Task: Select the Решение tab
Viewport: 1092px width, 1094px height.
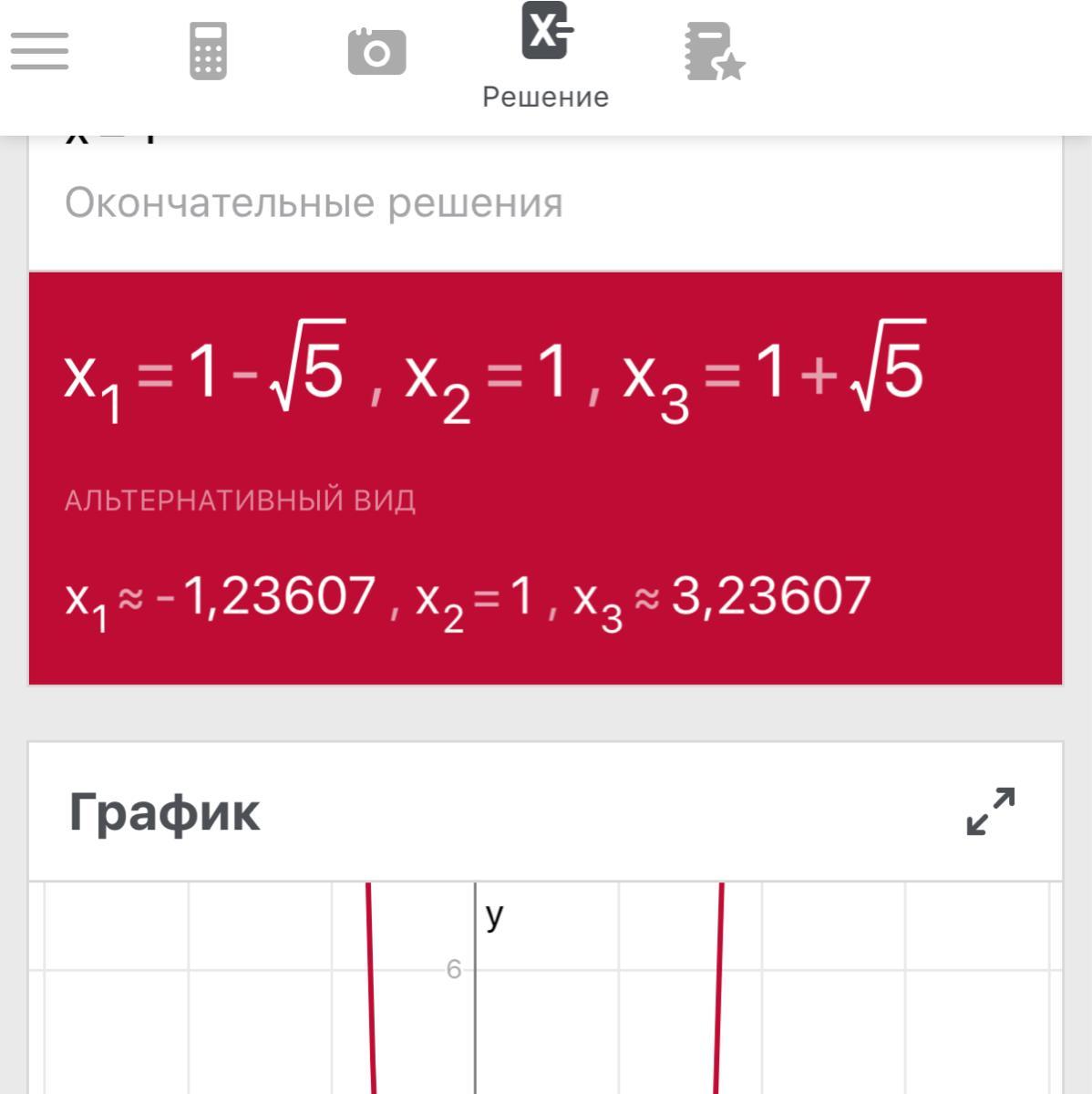Action: point(545,57)
